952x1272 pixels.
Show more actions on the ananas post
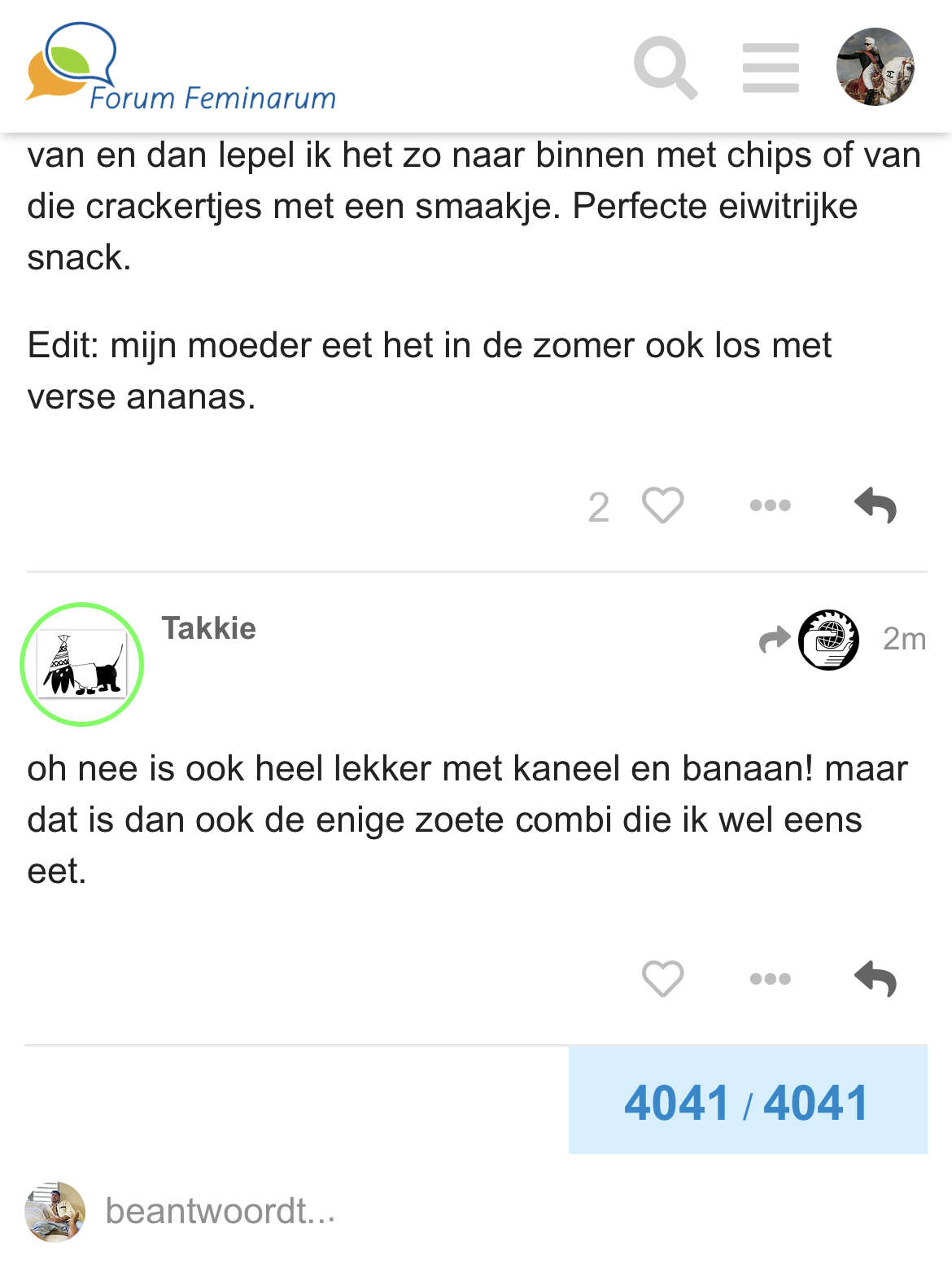[770, 505]
